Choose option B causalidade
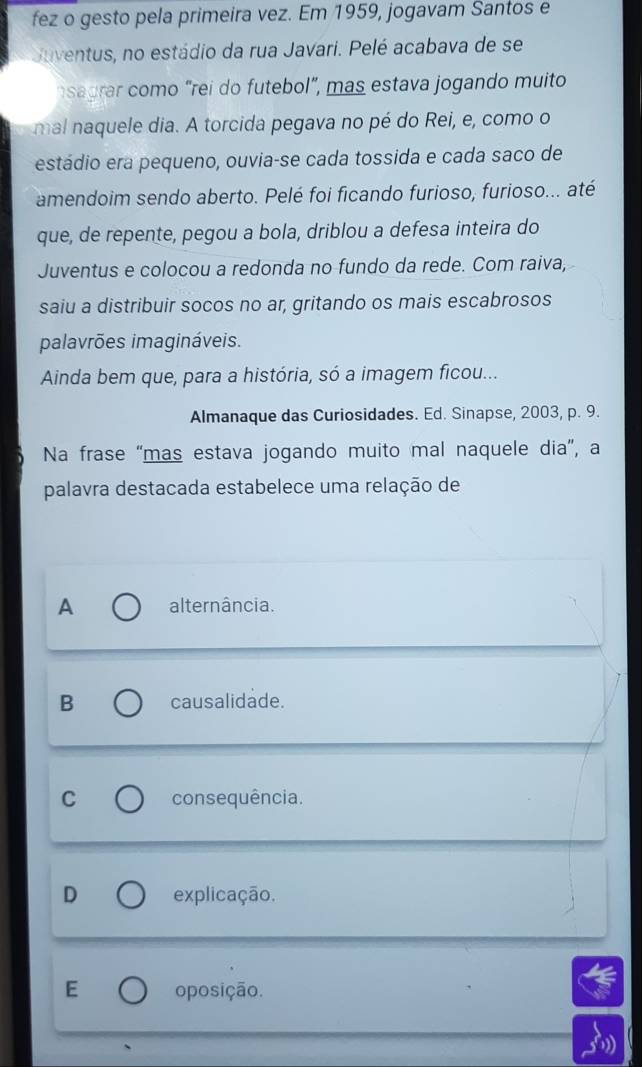This screenshot has height=1067, width=642. pos(127,703)
